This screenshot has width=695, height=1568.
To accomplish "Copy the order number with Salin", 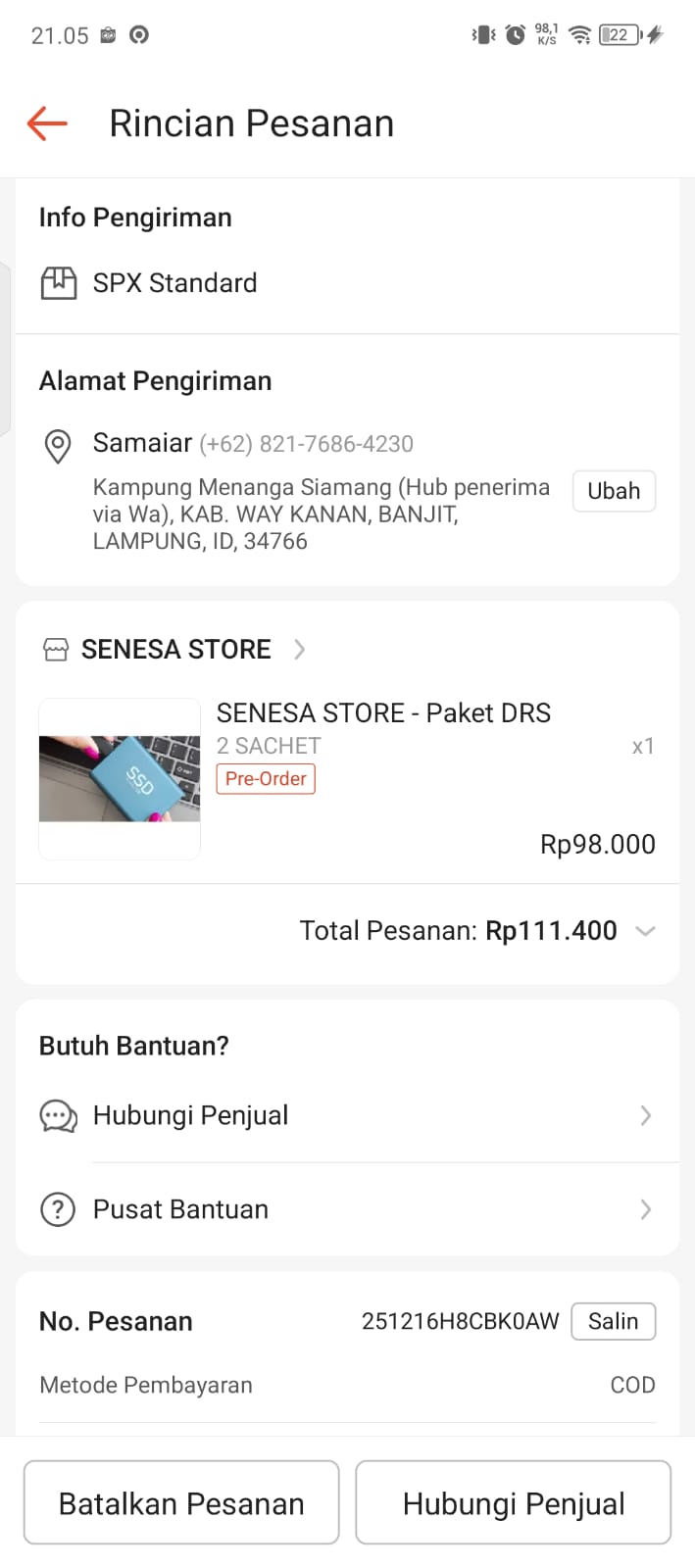I will tap(613, 1321).
